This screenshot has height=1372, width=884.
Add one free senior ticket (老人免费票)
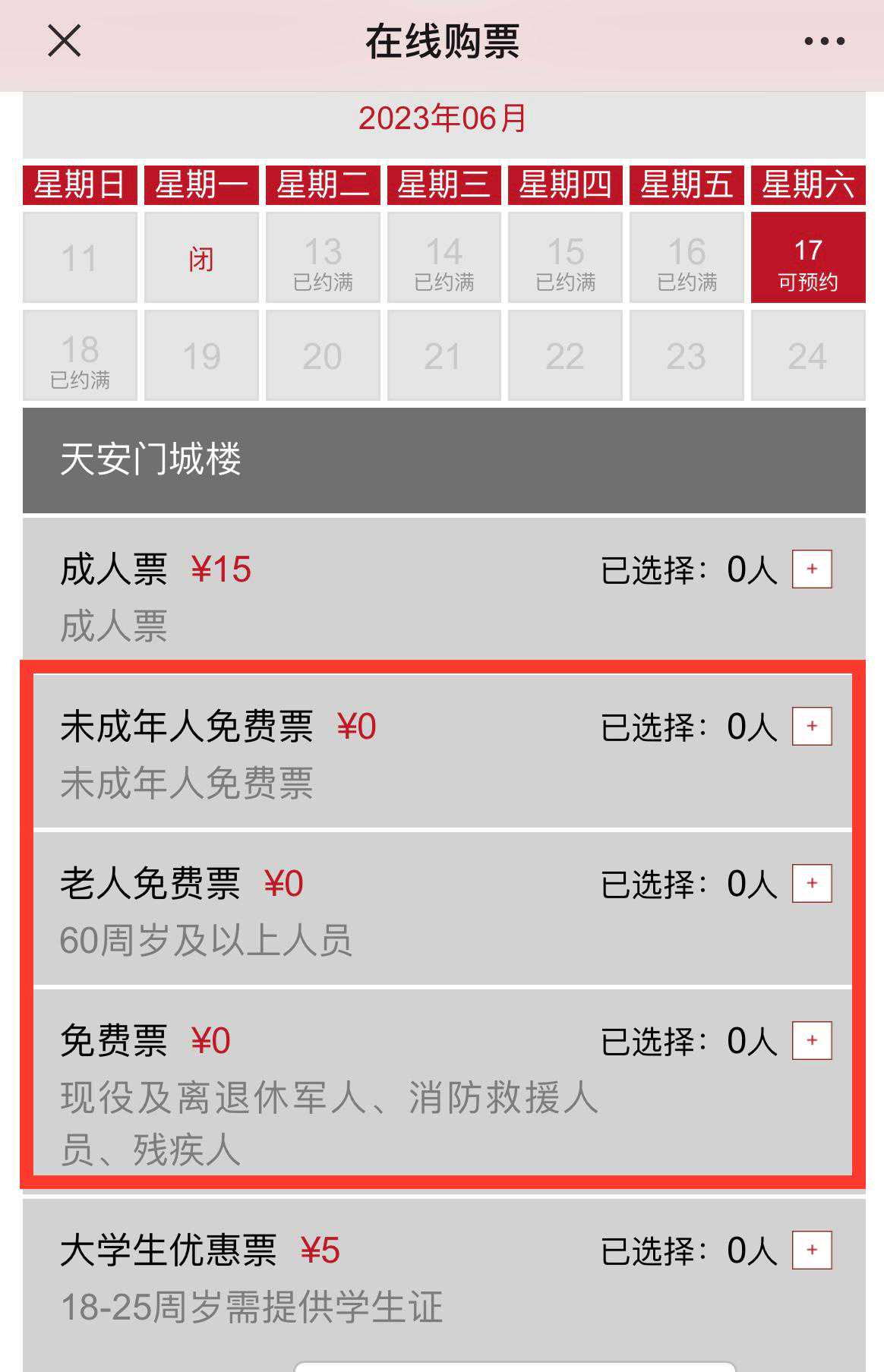point(812,884)
